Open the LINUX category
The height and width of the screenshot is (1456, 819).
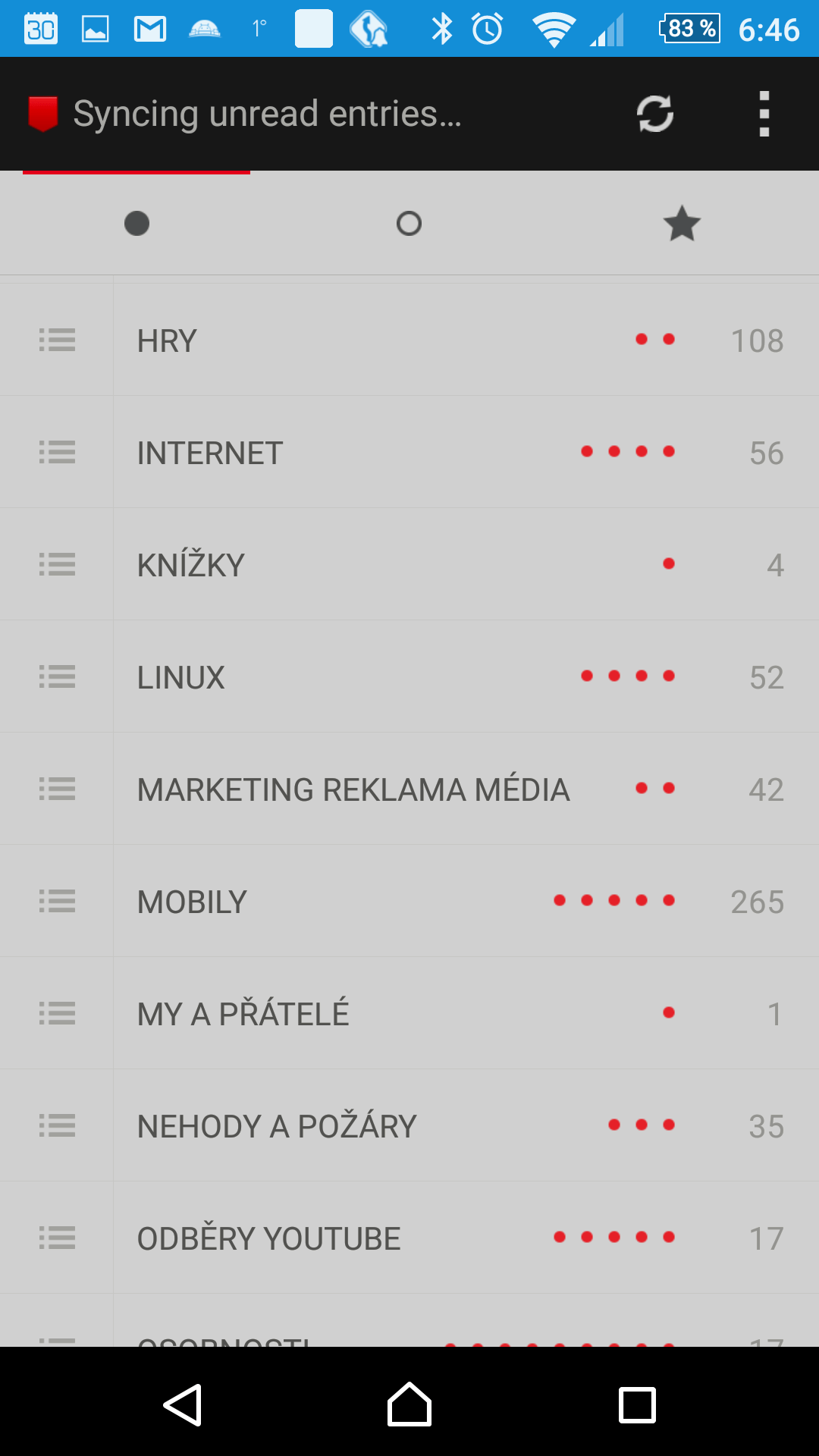[466, 676]
